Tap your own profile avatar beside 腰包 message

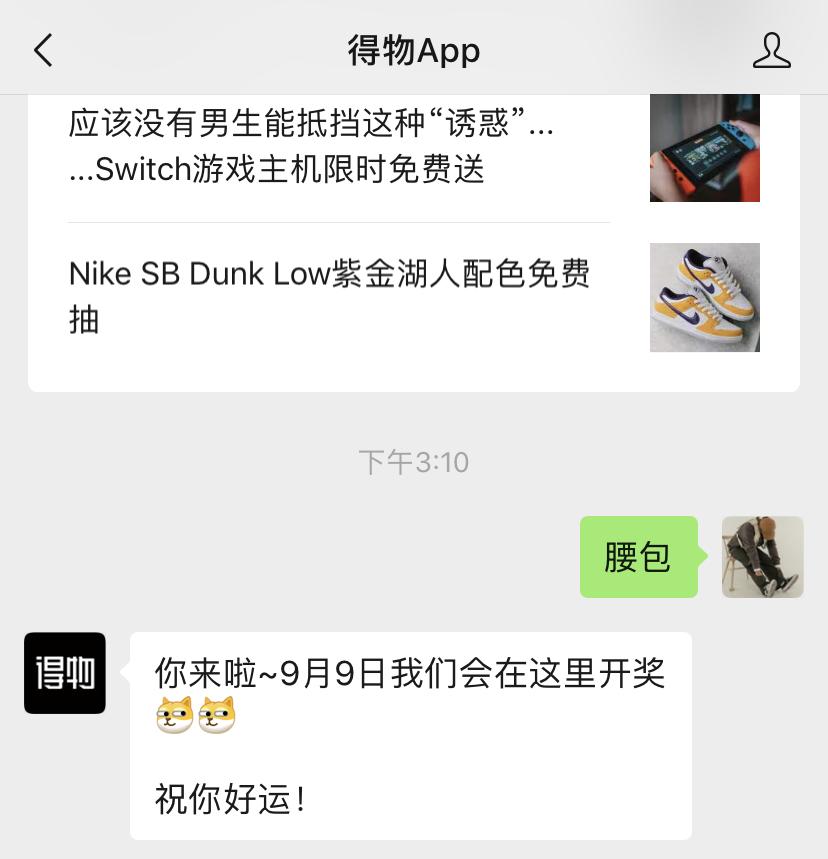click(x=763, y=557)
